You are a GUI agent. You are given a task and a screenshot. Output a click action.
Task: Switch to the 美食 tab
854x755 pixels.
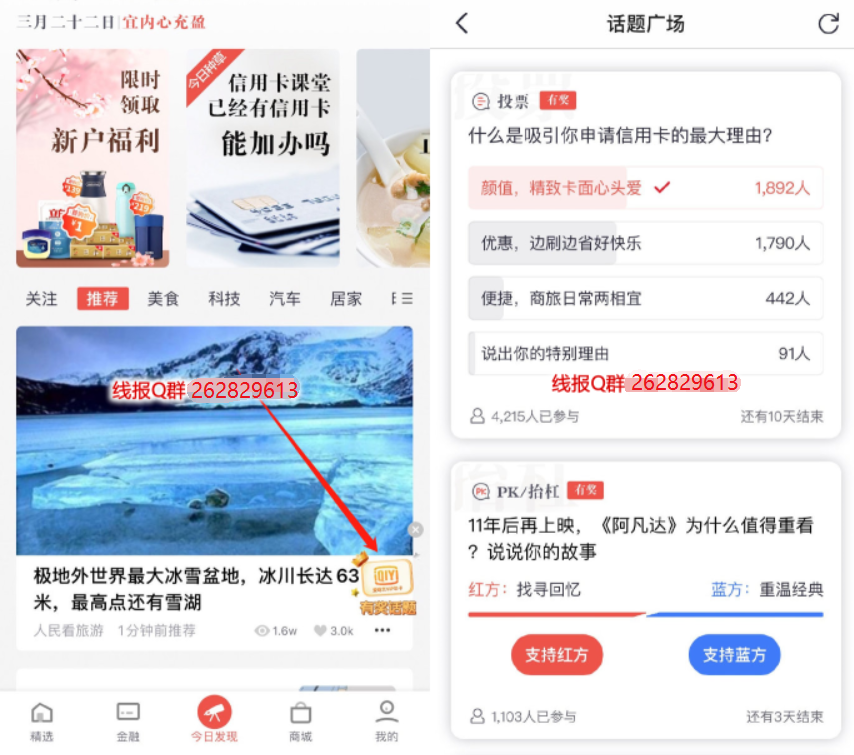[x=163, y=299]
